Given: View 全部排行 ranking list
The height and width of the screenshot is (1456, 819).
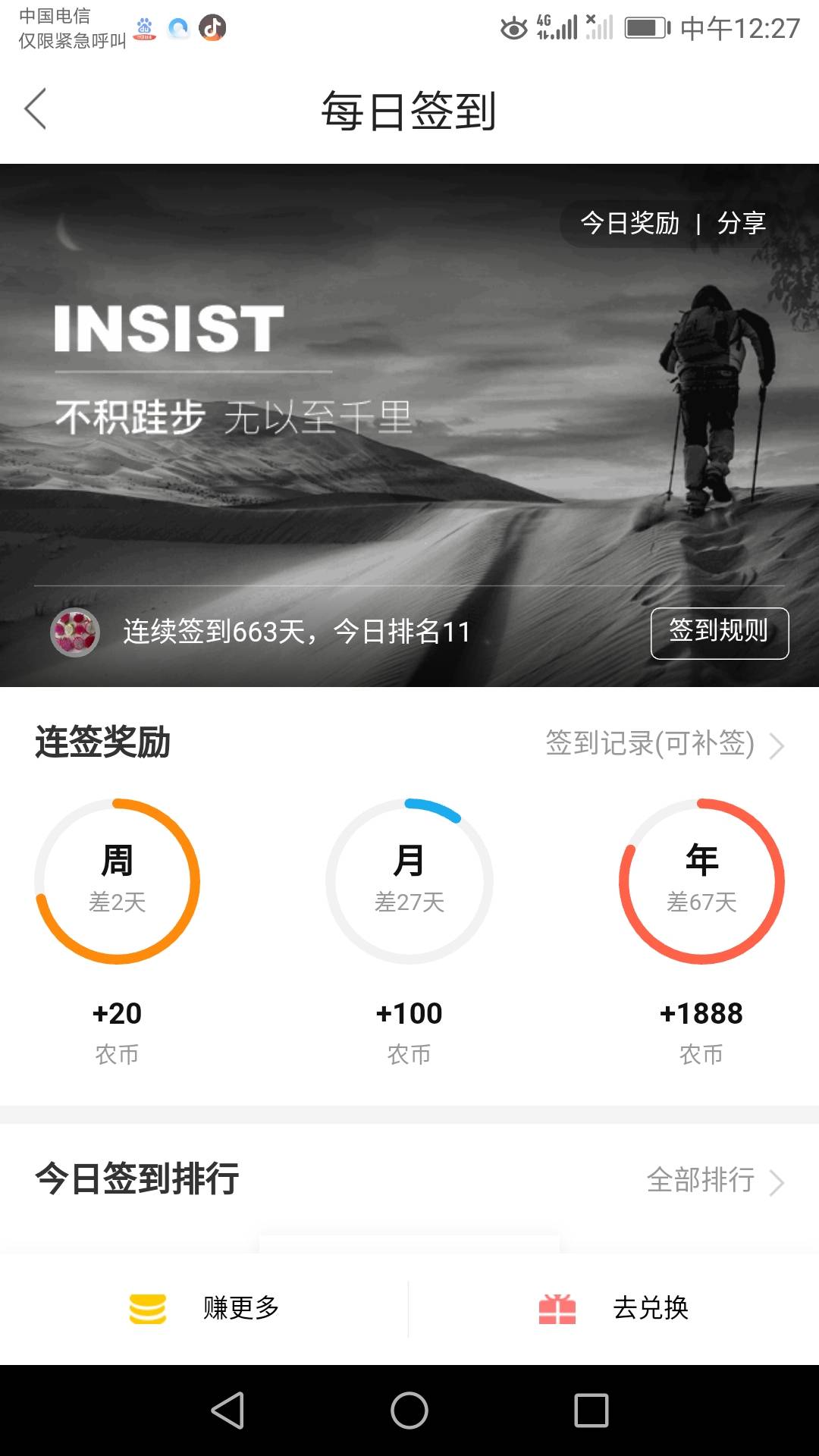Looking at the screenshot, I should point(714,1180).
